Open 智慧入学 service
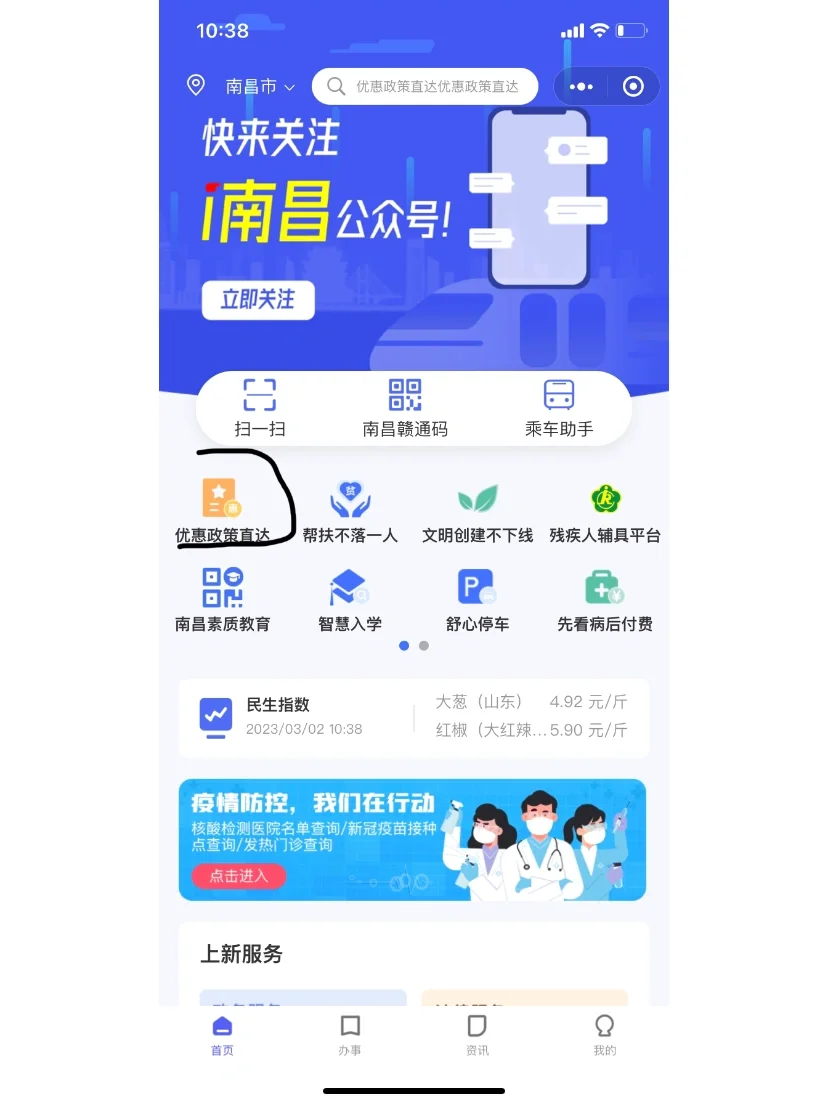Screen dimensions: 828x1104 click(350, 599)
